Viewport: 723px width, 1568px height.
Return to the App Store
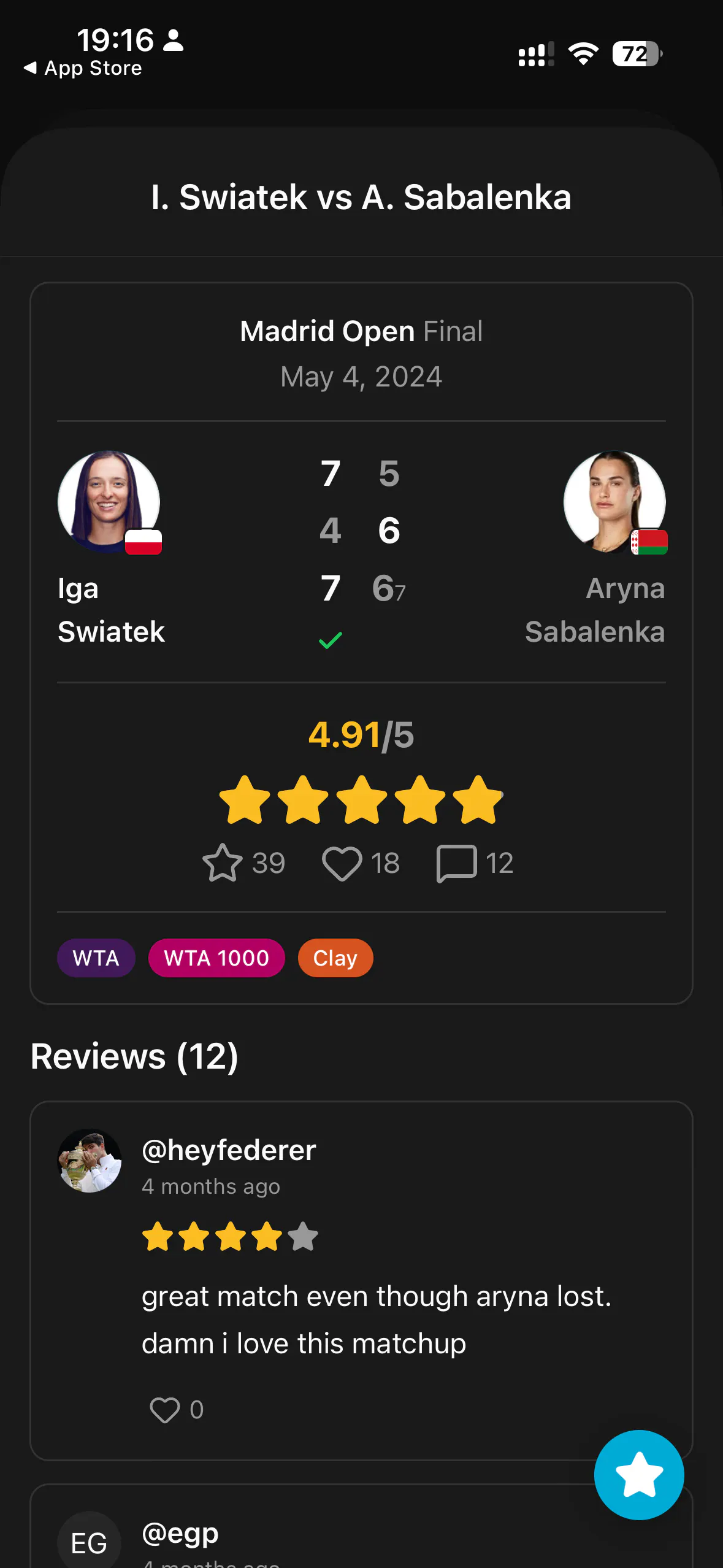coord(83,68)
